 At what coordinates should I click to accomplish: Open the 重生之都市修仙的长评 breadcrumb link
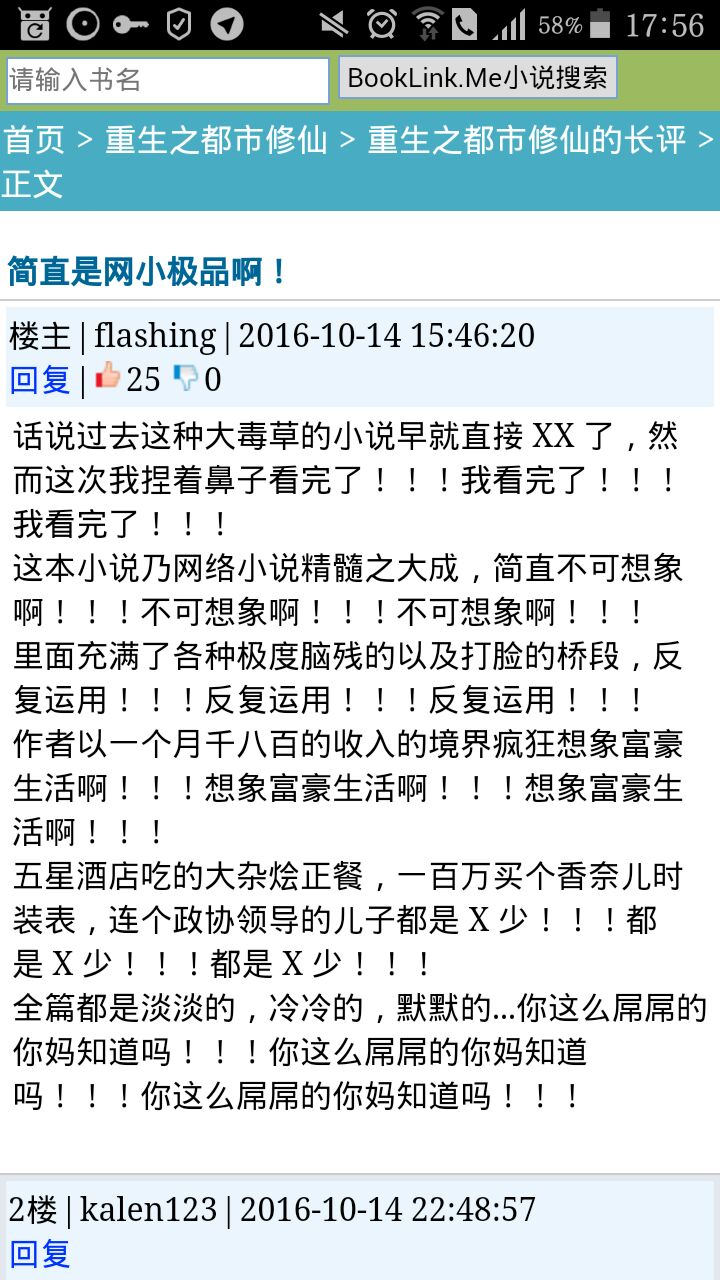click(526, 140)
